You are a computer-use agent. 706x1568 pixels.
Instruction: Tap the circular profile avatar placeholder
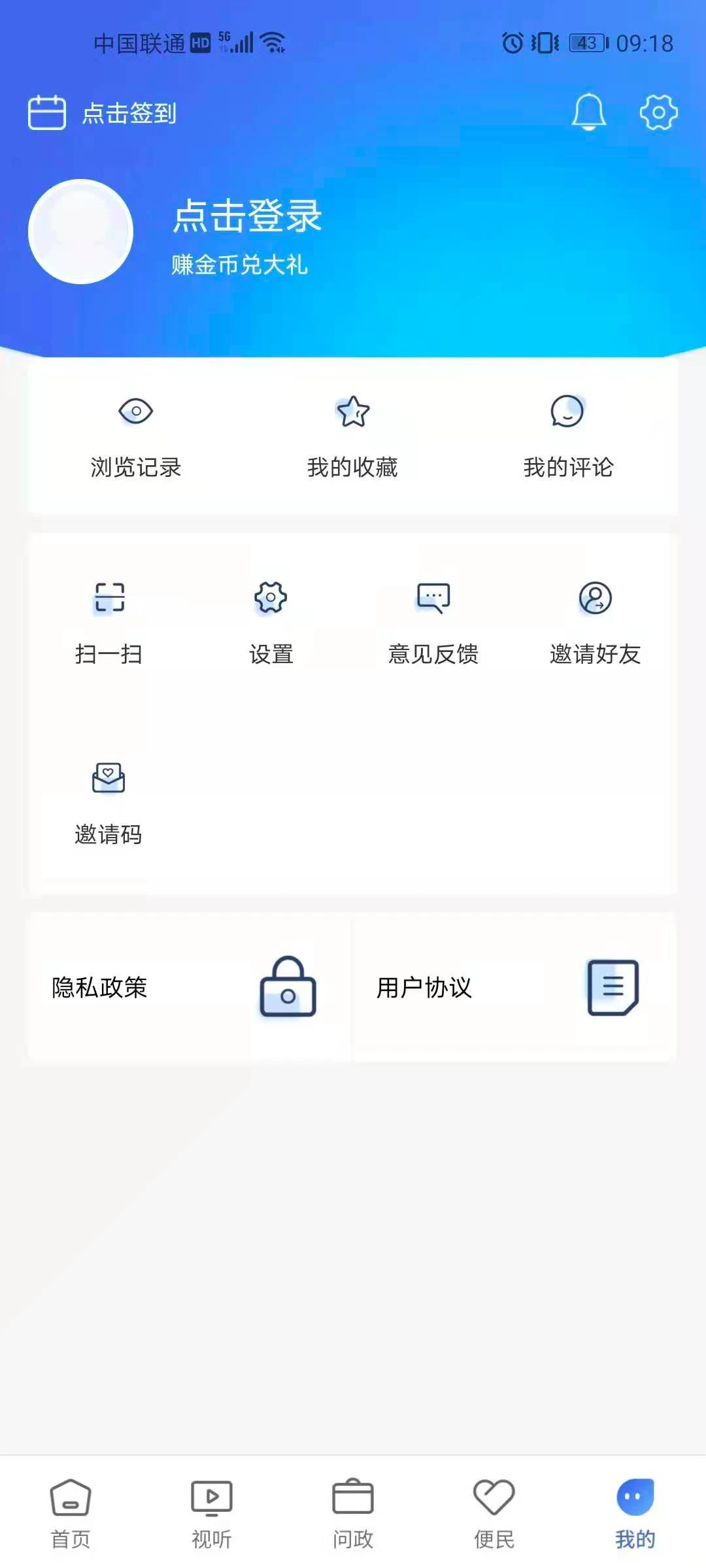point(81,232)
